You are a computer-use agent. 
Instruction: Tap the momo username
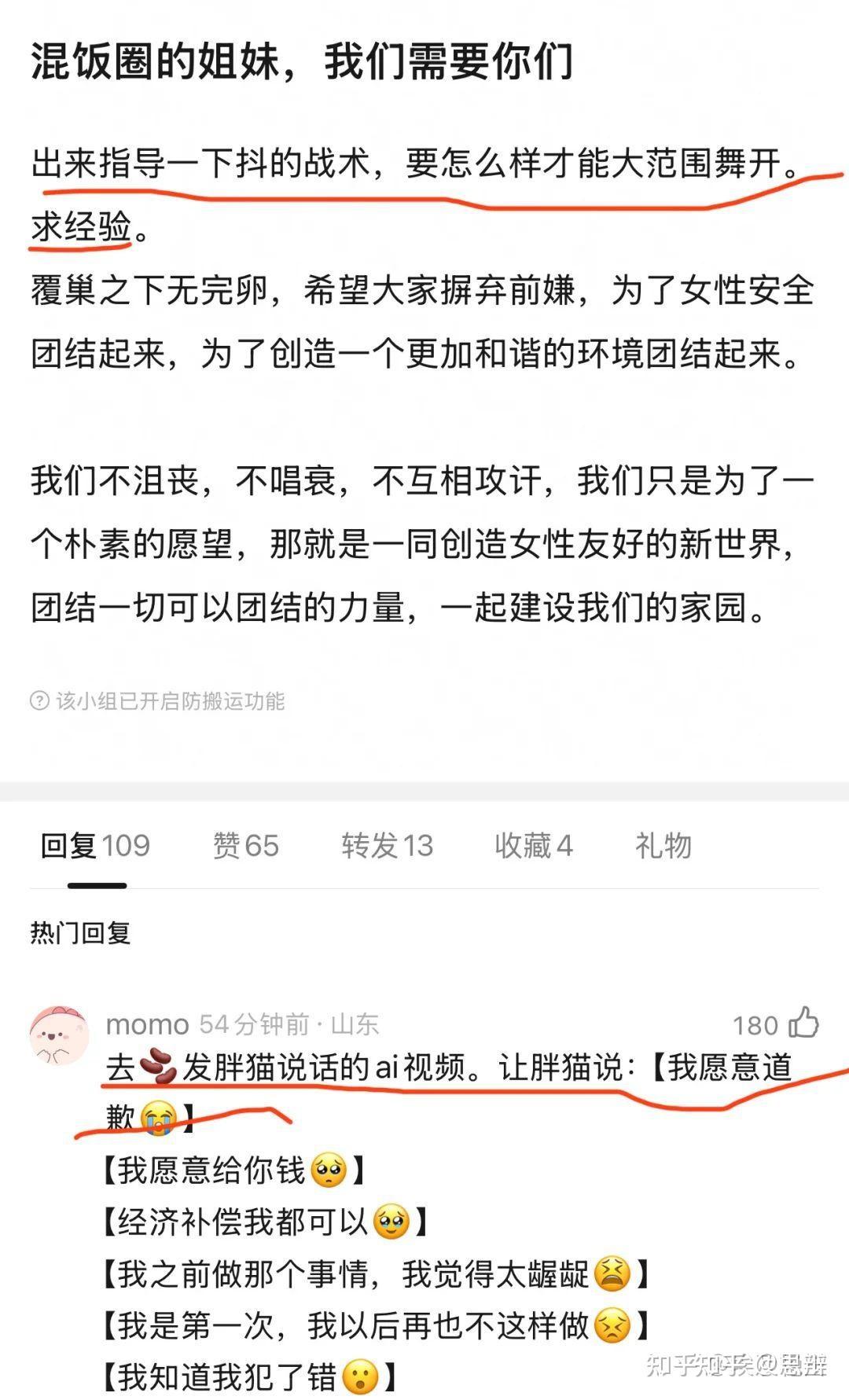[147, 1024]
